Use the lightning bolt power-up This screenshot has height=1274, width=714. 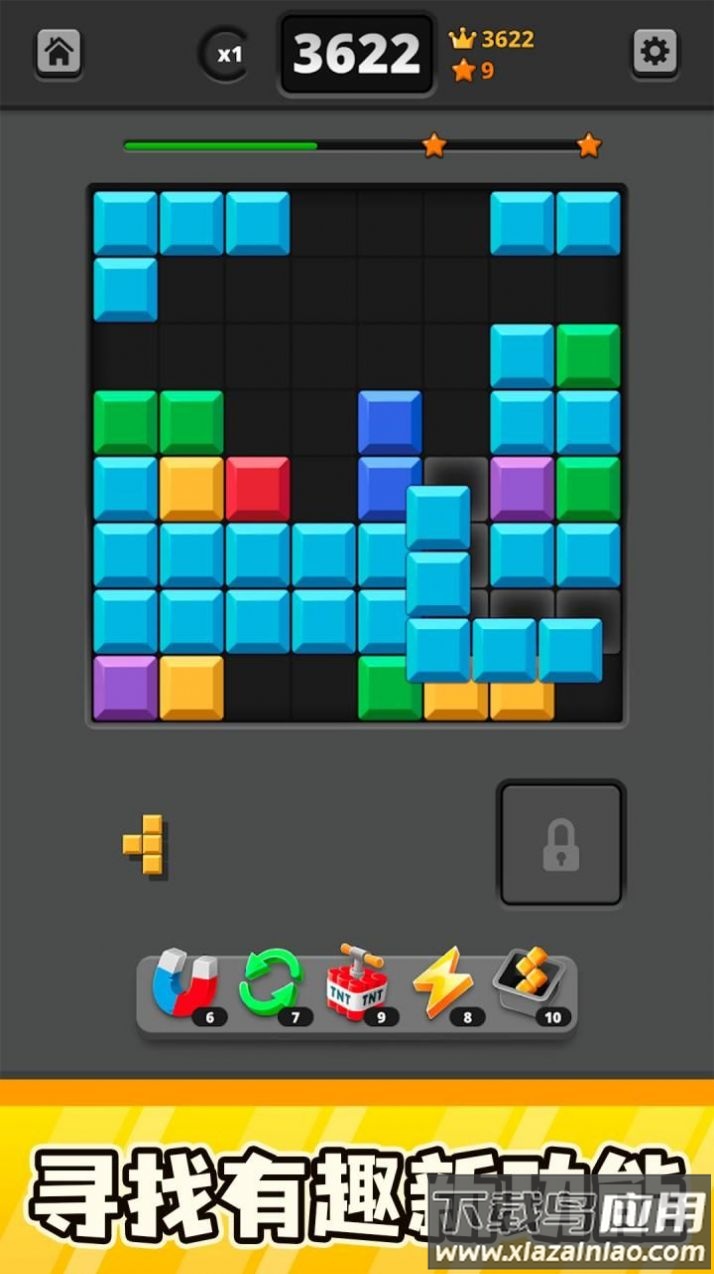click(x=443, y=985)
